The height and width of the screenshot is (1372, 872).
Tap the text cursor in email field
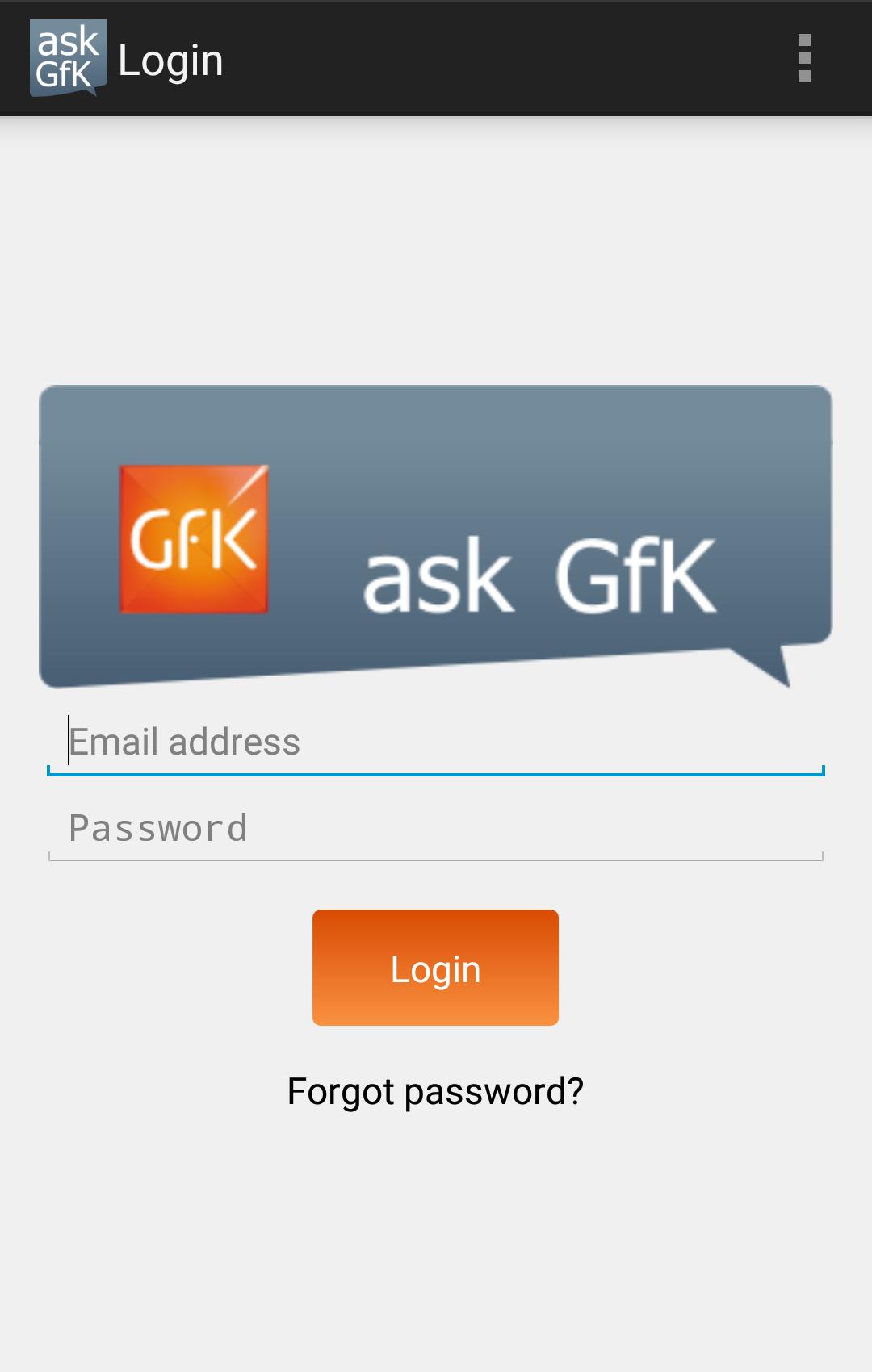click(69, 741)
